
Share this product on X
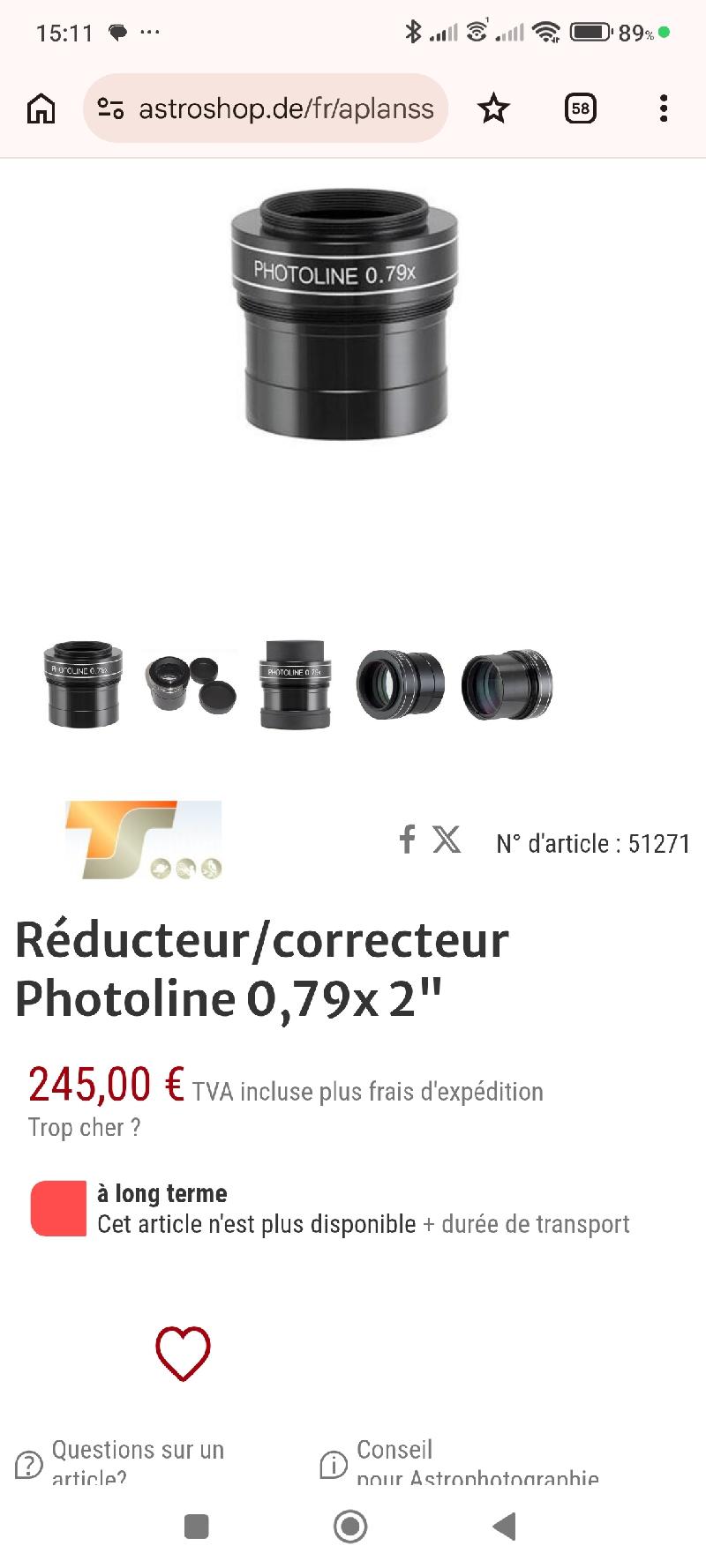(447, 839)
